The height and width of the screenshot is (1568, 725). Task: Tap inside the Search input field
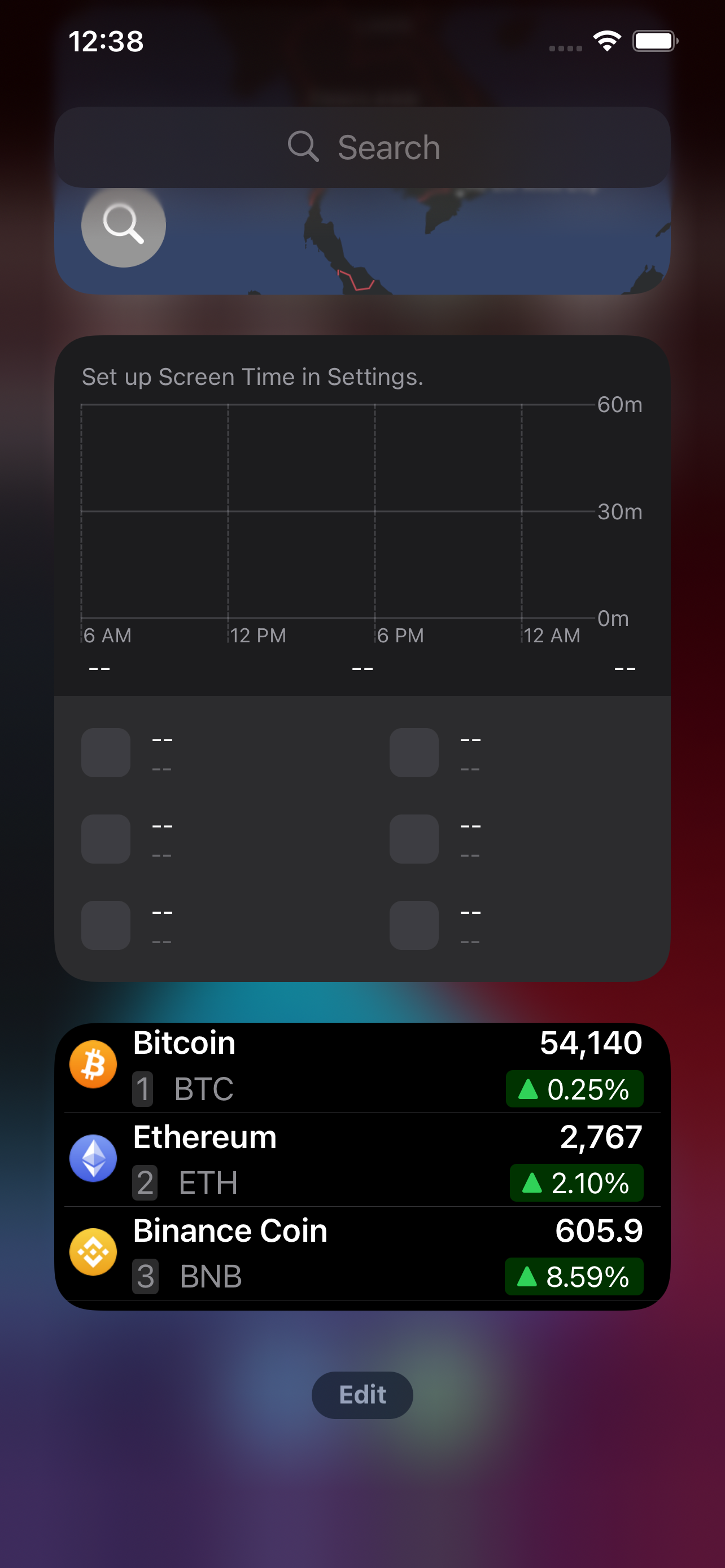390,147
